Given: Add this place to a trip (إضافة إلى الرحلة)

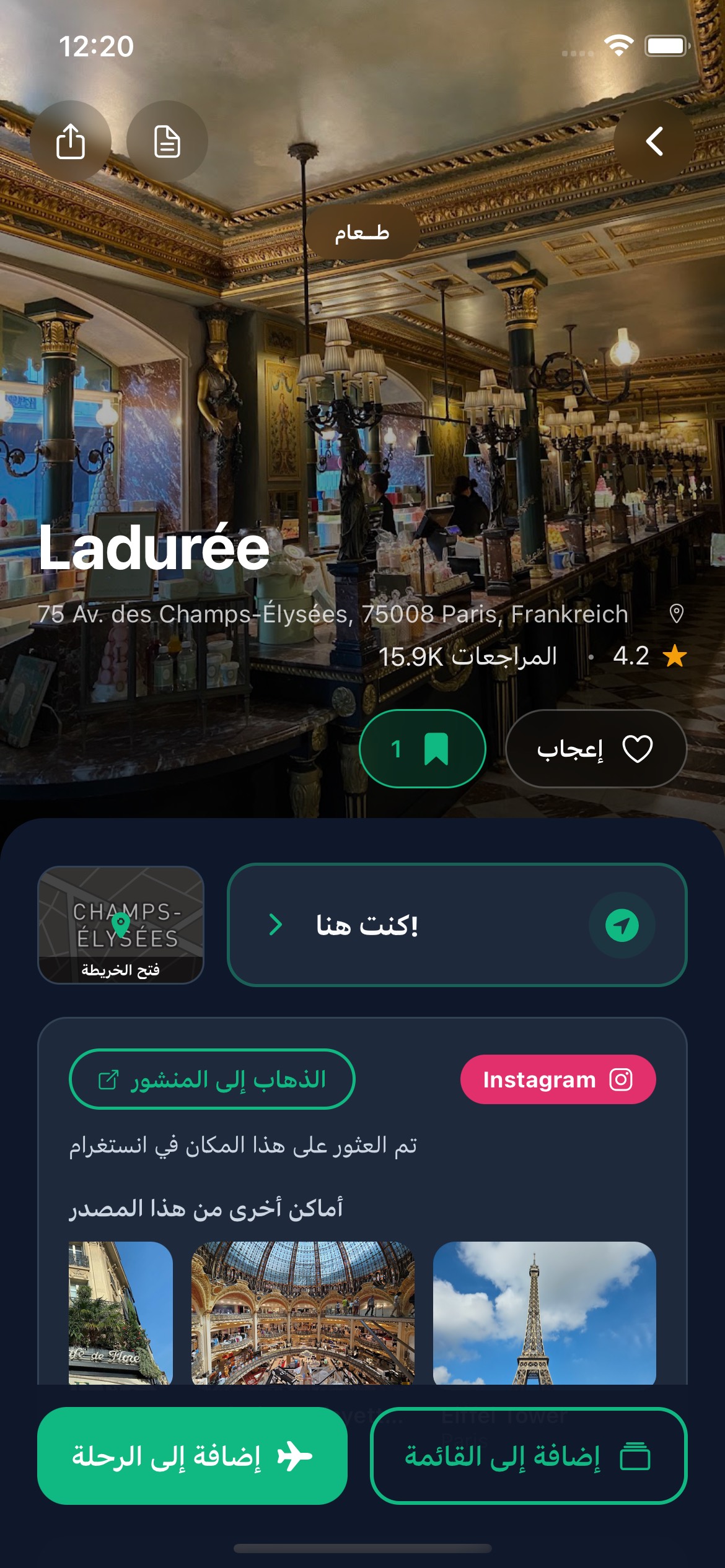Looking at the screenshot, I should click(x=192, y=1456).
